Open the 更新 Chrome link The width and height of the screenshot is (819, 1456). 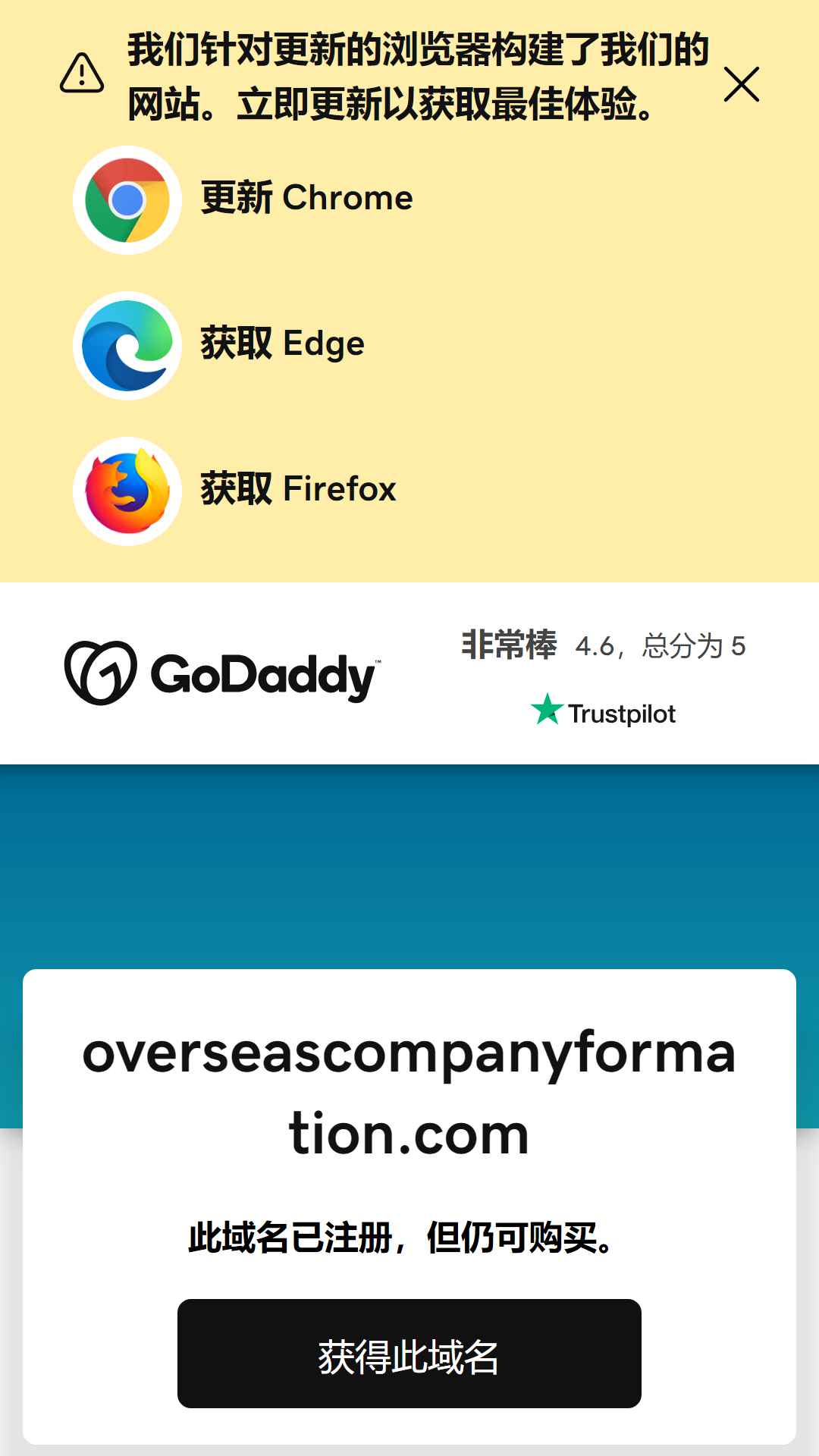point(243,200)
